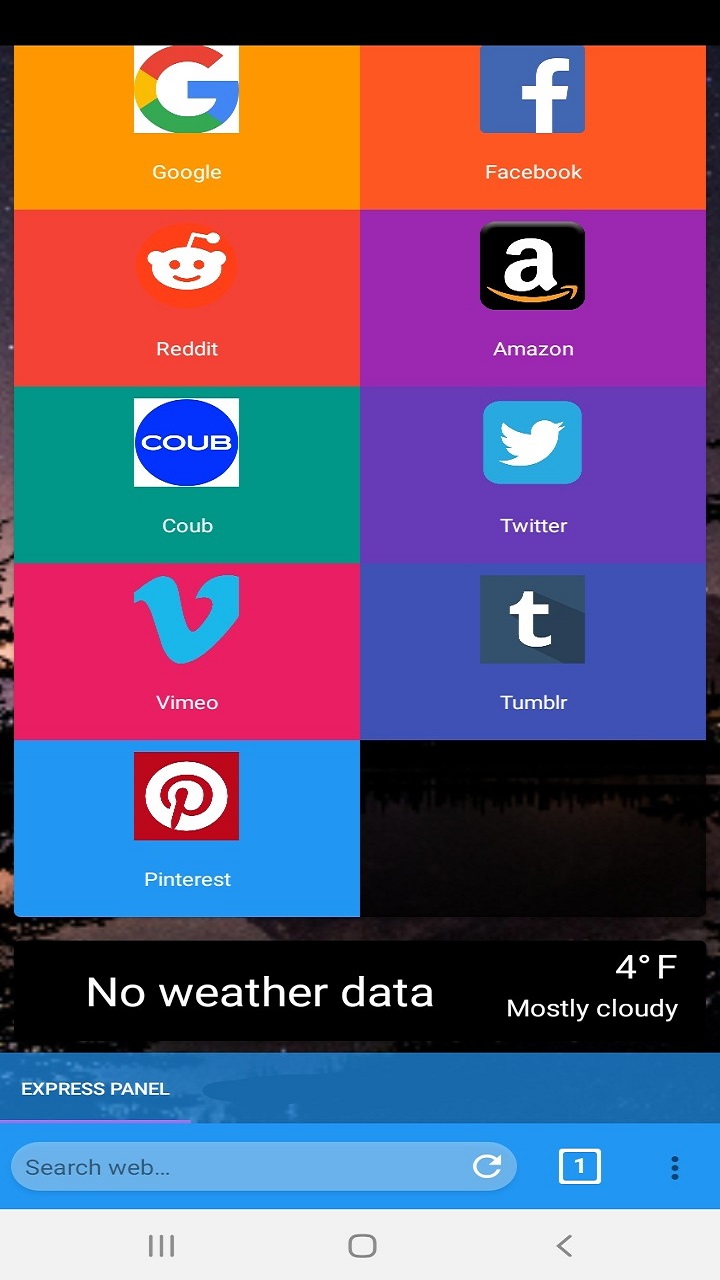Screen dimensions: 720x1280
Task: Open the Tumblr shortcut tile
Action: point(533,651)
